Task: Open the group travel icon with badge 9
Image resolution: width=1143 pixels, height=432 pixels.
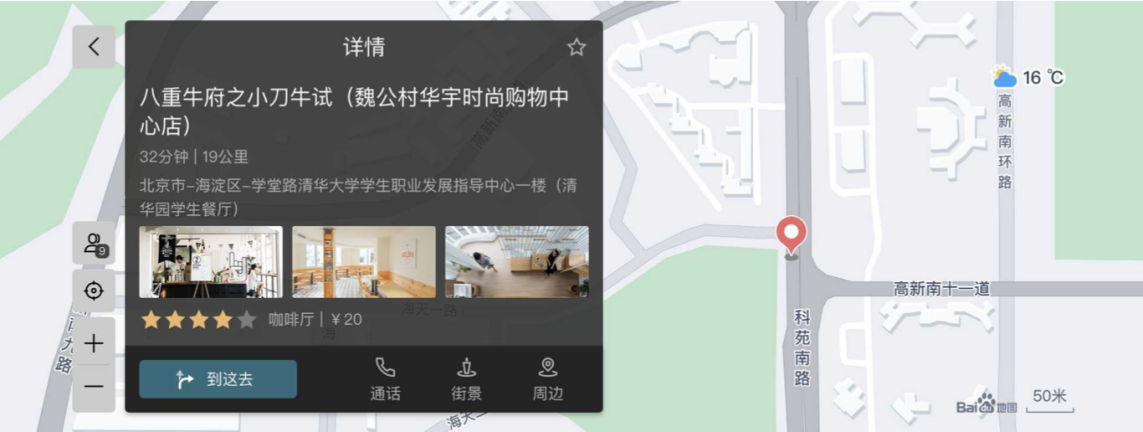Action: coord(95,244)
